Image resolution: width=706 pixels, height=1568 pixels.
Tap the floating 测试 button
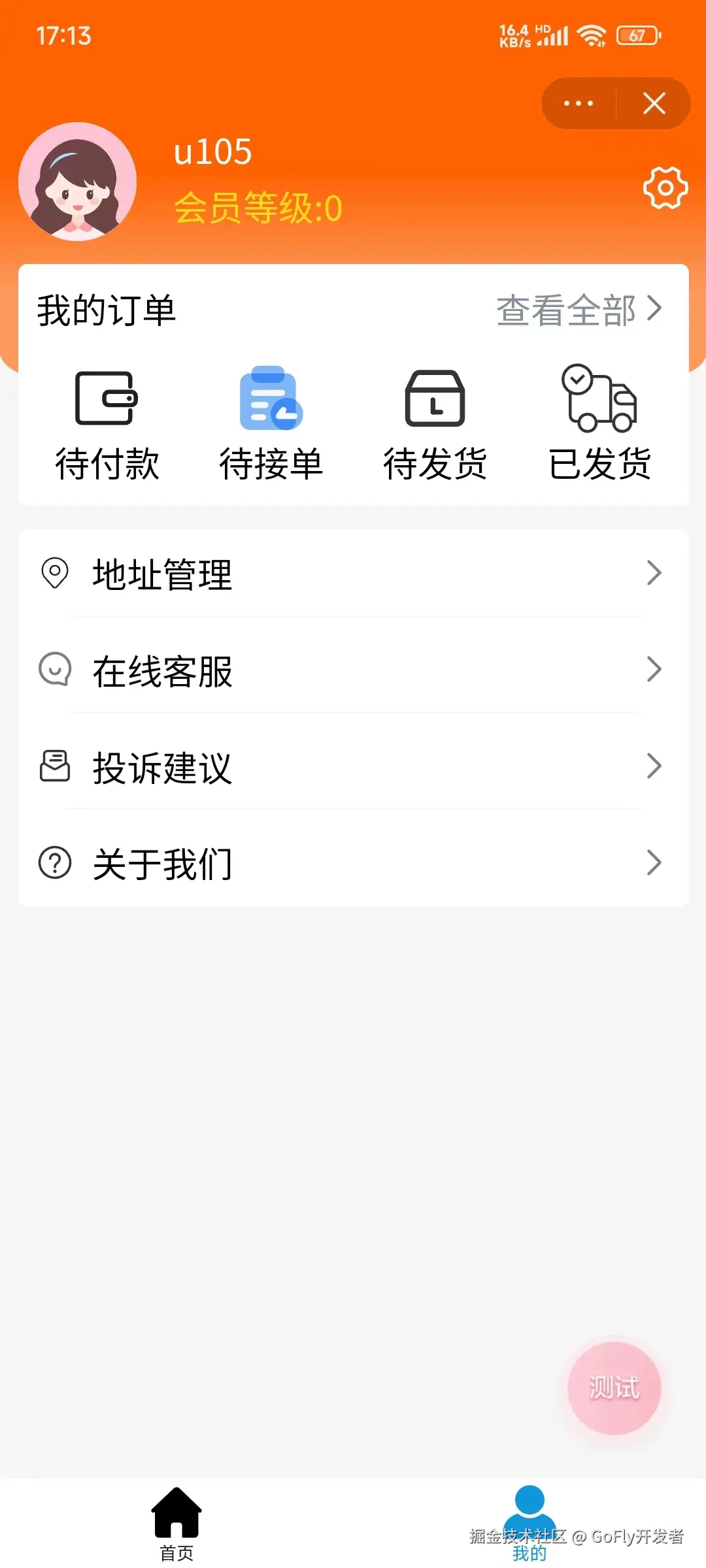614,1388
